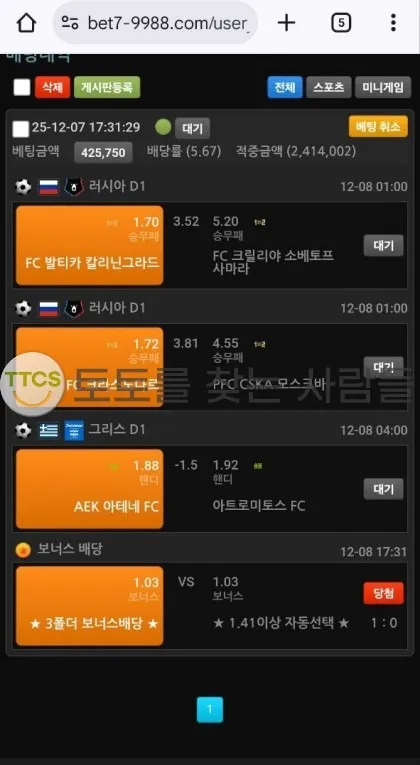Select the 전체 filter
The width and height of the screenshot is (420, 765).
285,87
